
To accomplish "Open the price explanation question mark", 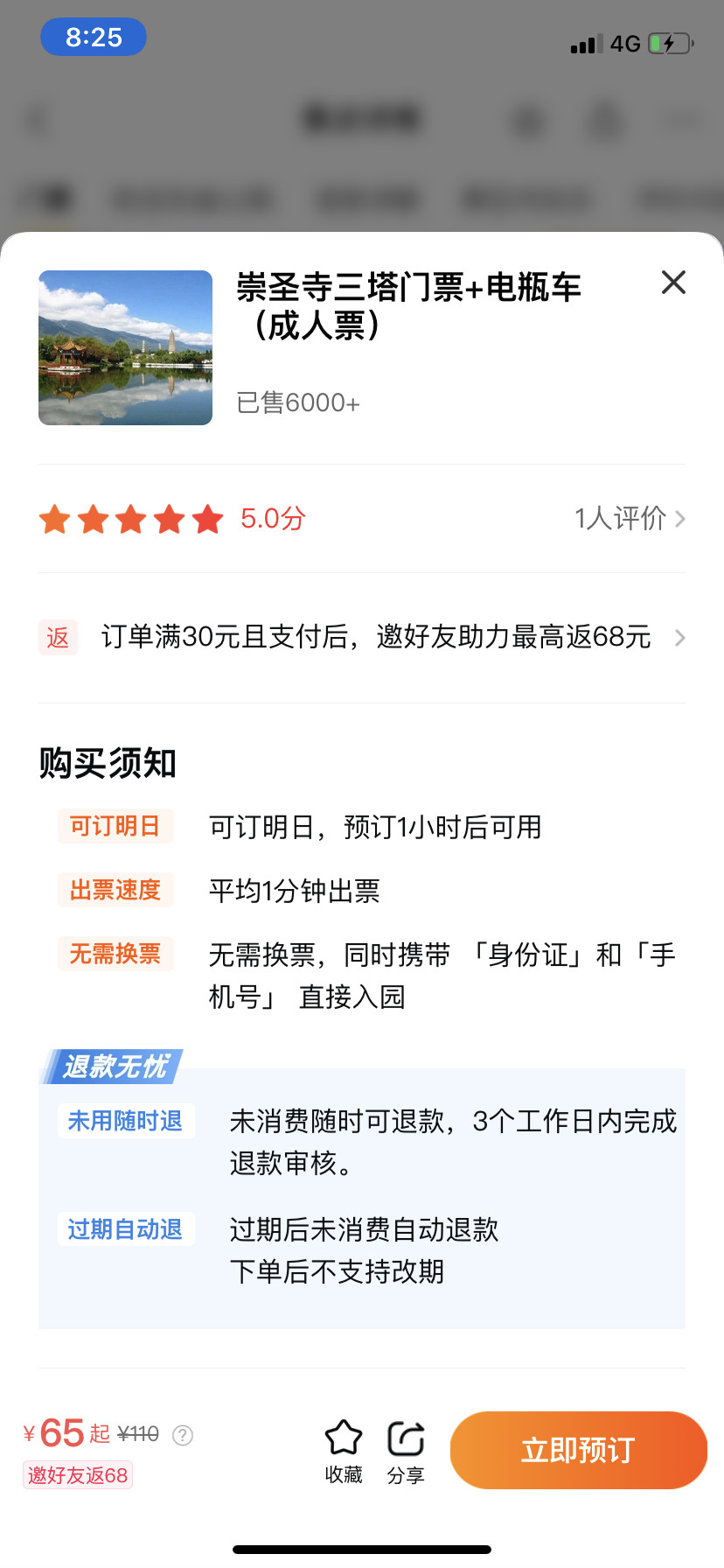I will click(x=183, y=1435).
